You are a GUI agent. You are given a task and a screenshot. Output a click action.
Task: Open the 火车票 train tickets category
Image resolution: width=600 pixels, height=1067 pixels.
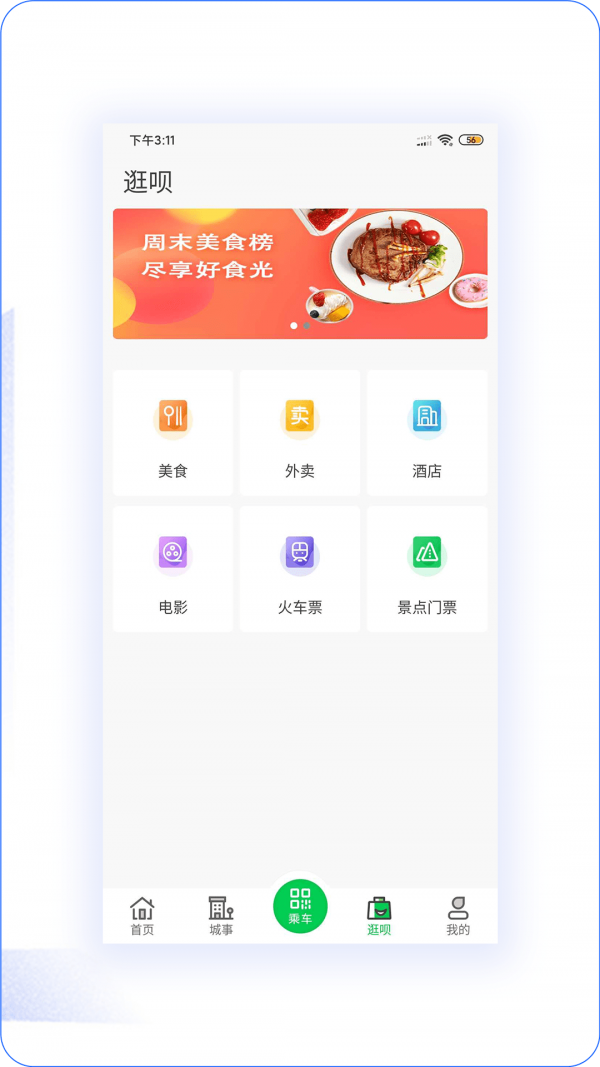pos(300,569)
